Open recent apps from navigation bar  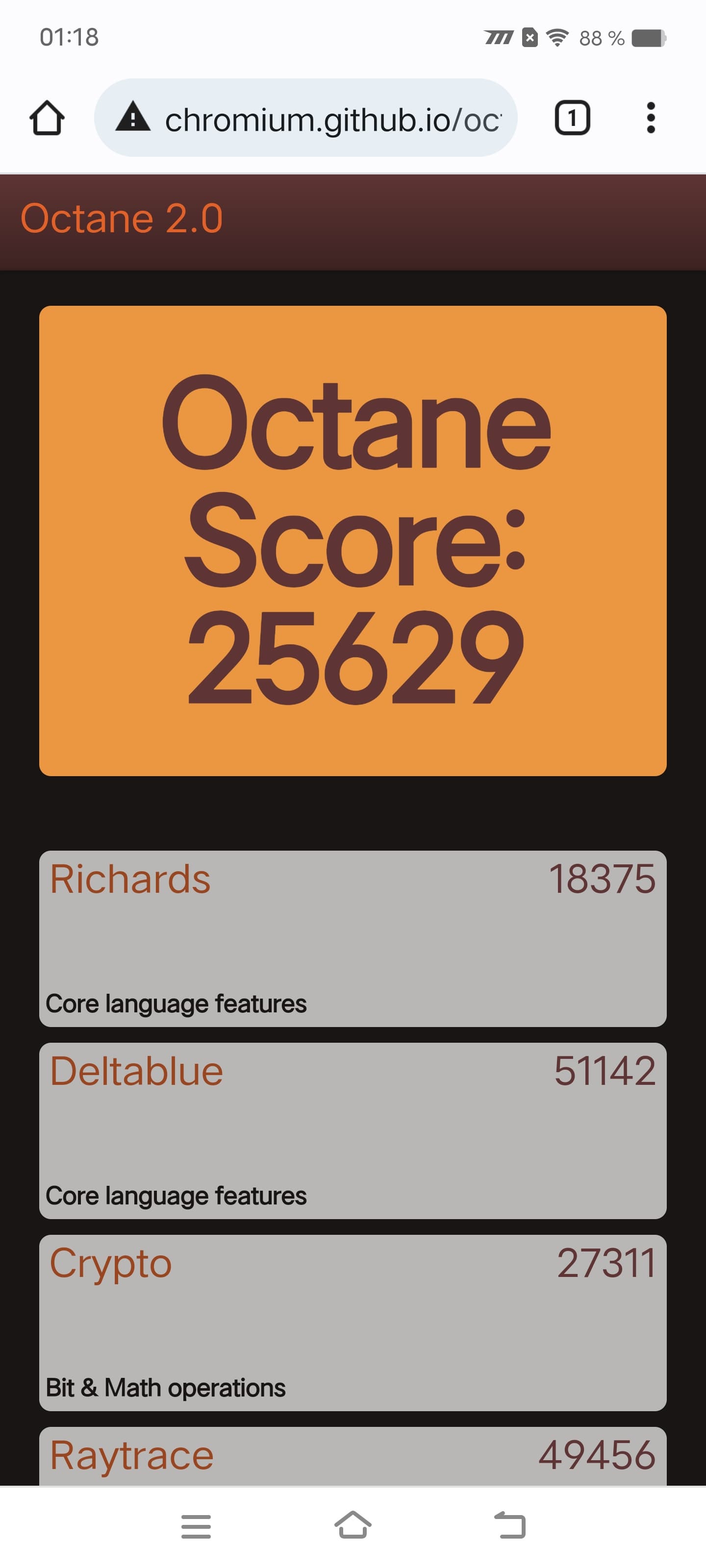(196, 1525)
